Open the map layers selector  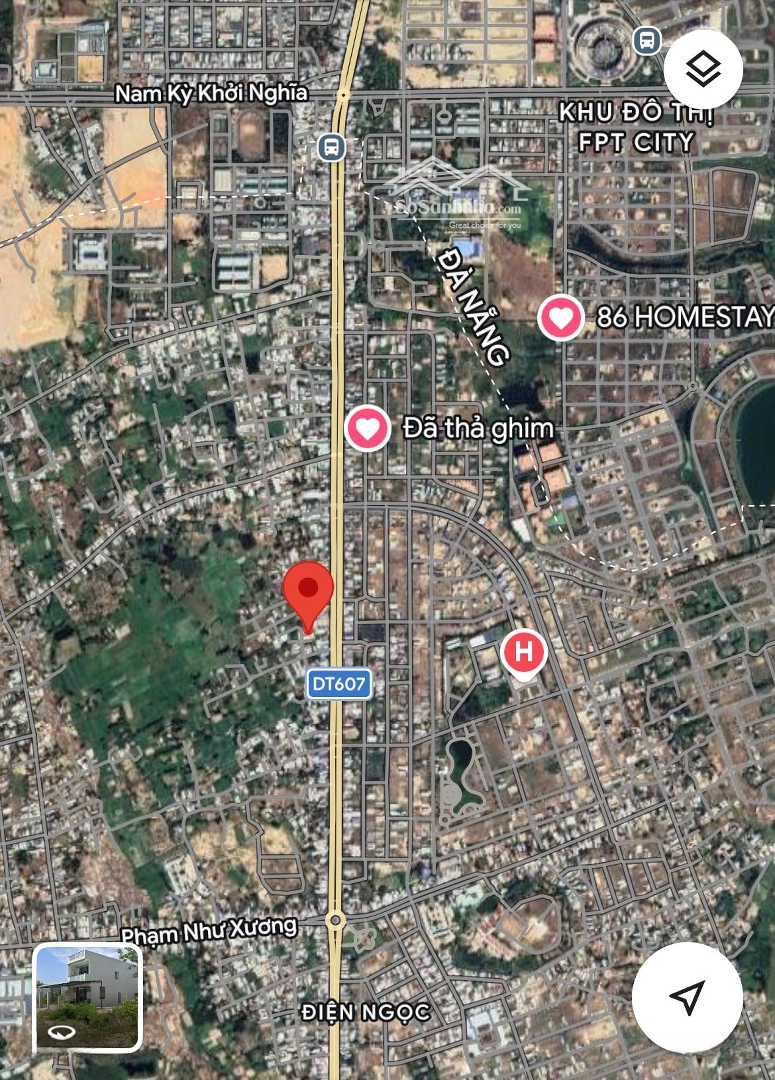pyautogui.click(x=703, y=69)
